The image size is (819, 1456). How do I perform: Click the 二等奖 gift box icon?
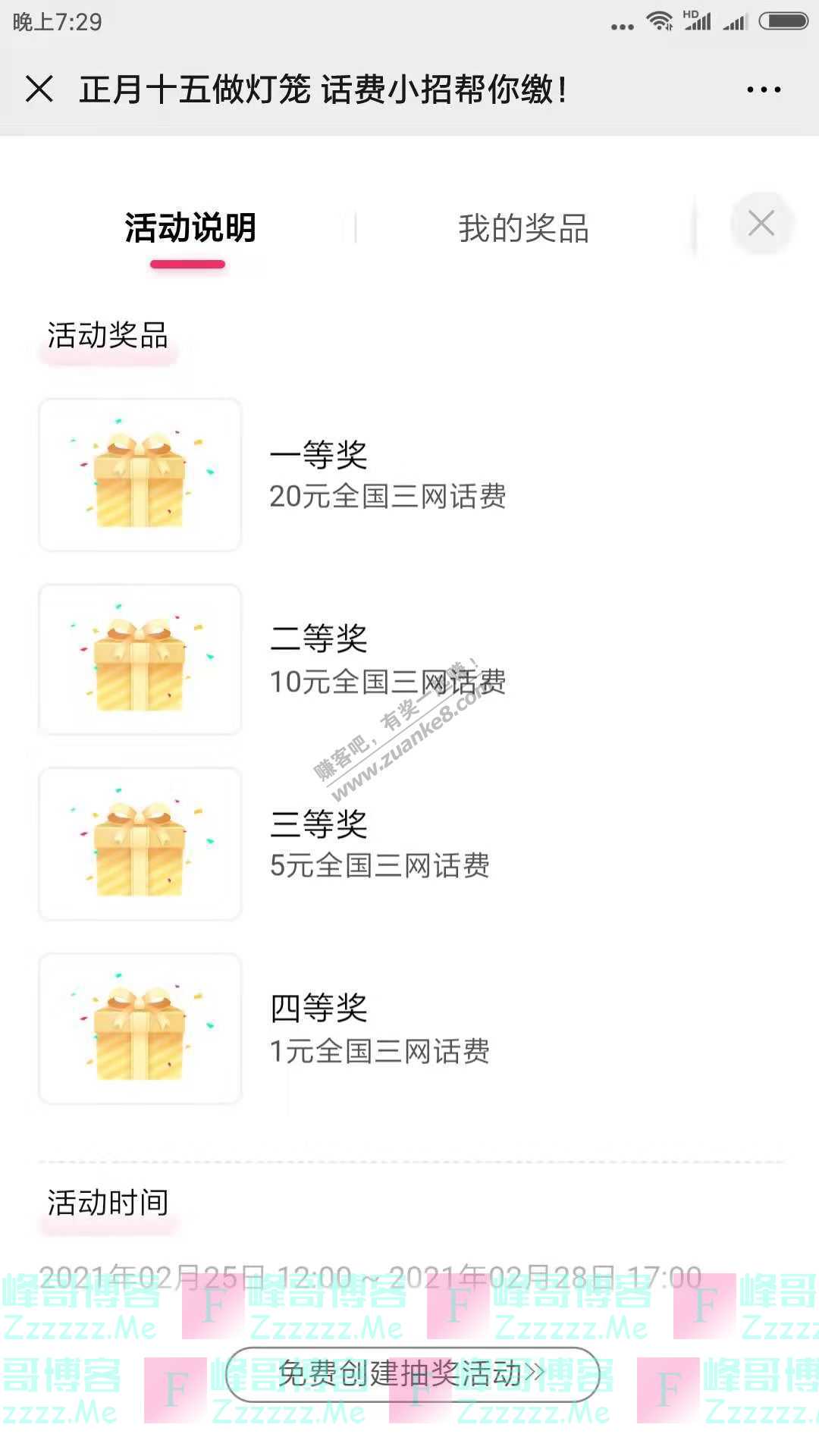(140, 658)
